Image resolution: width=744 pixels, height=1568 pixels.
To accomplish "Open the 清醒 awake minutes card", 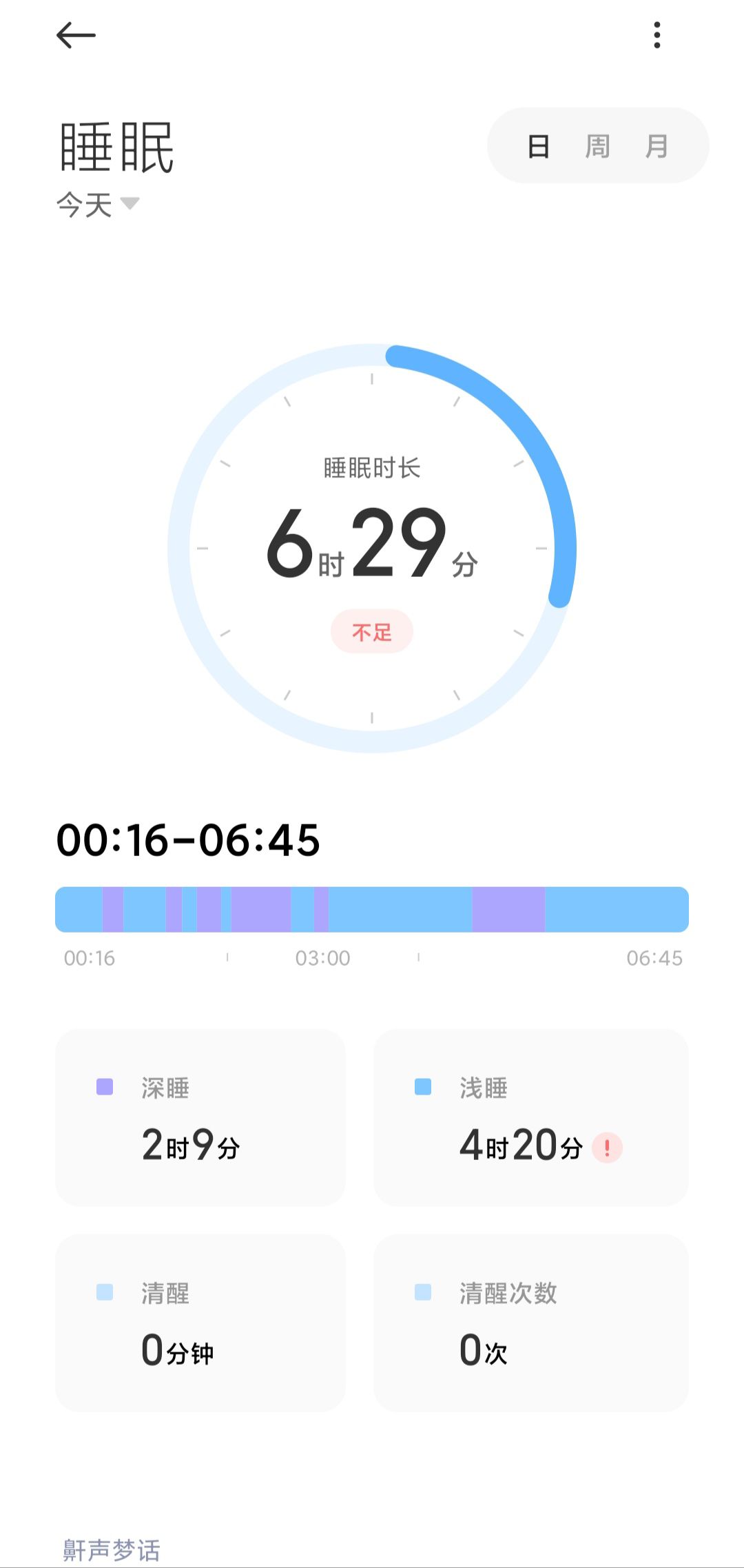I will (x=200, y=1323).
